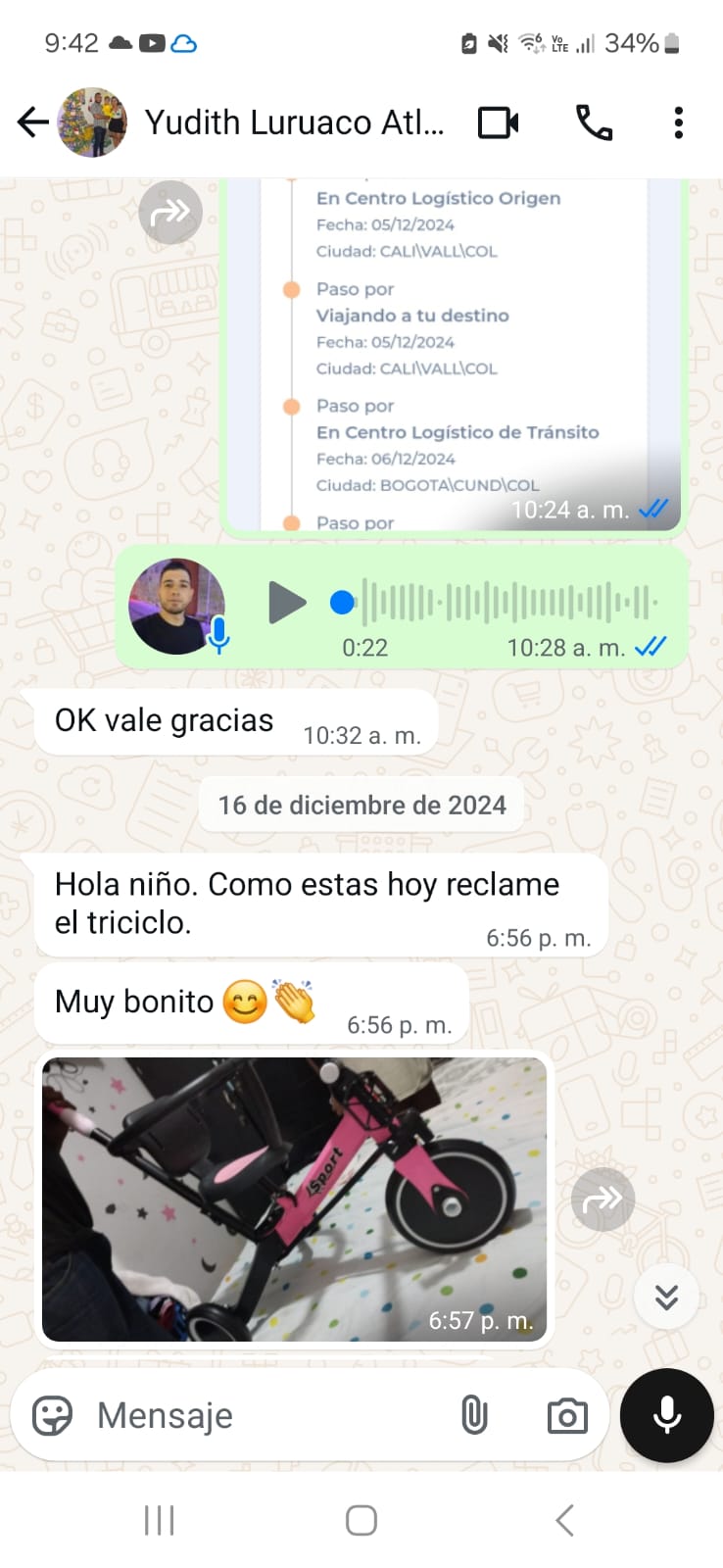Go to the home screen
Viewport: 723px width, 1568px height.
point(361,1520)
